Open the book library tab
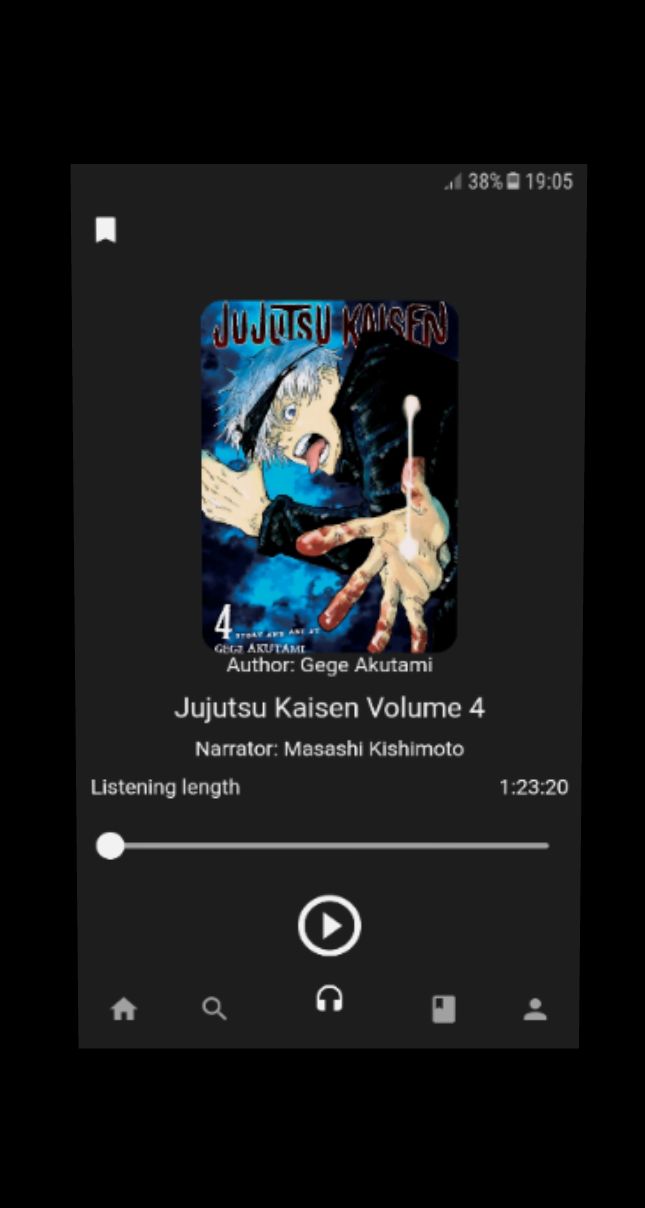Image resolution: width=645 pixels, height=1208 pixels. coord(443,1010)
